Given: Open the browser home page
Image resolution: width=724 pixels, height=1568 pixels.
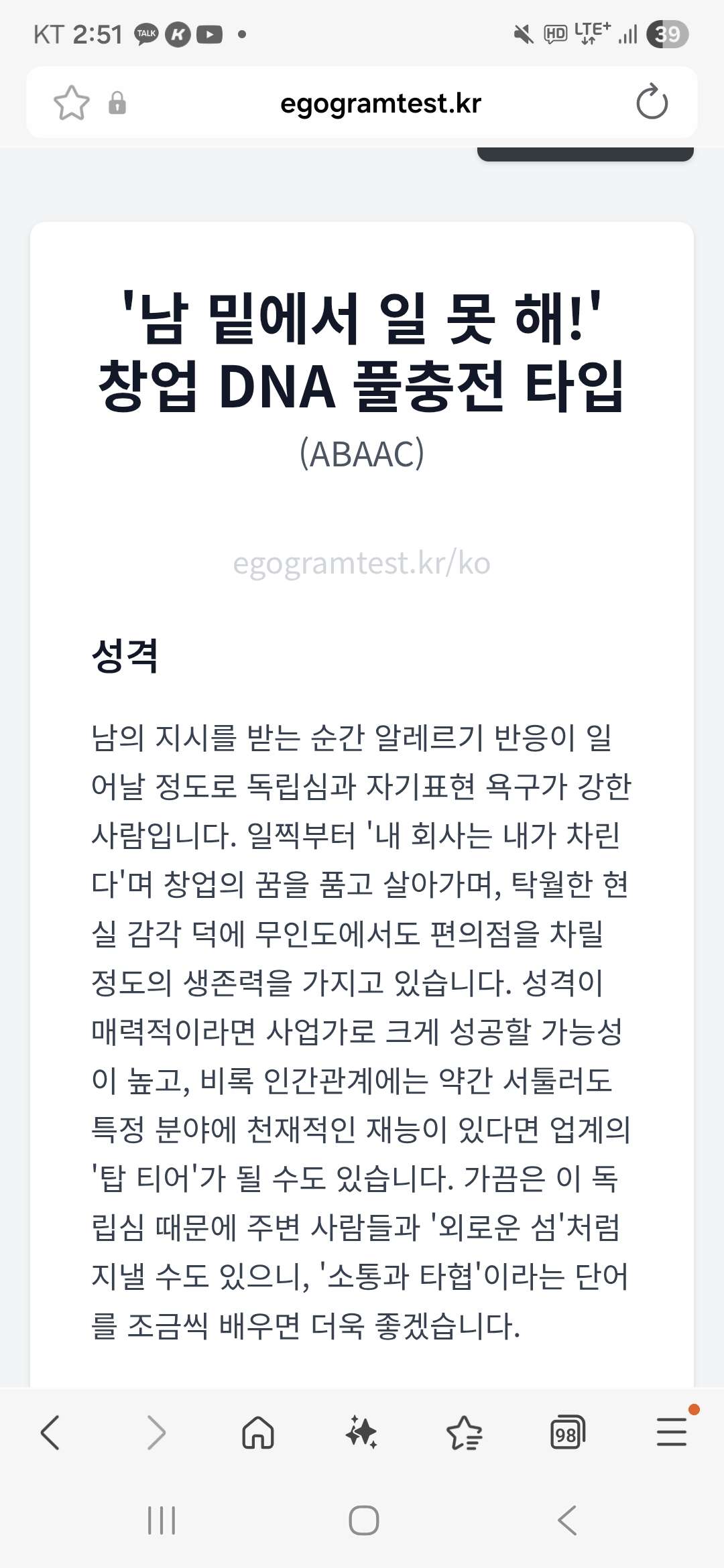Looking at the screenshot, I should 258,1433.
